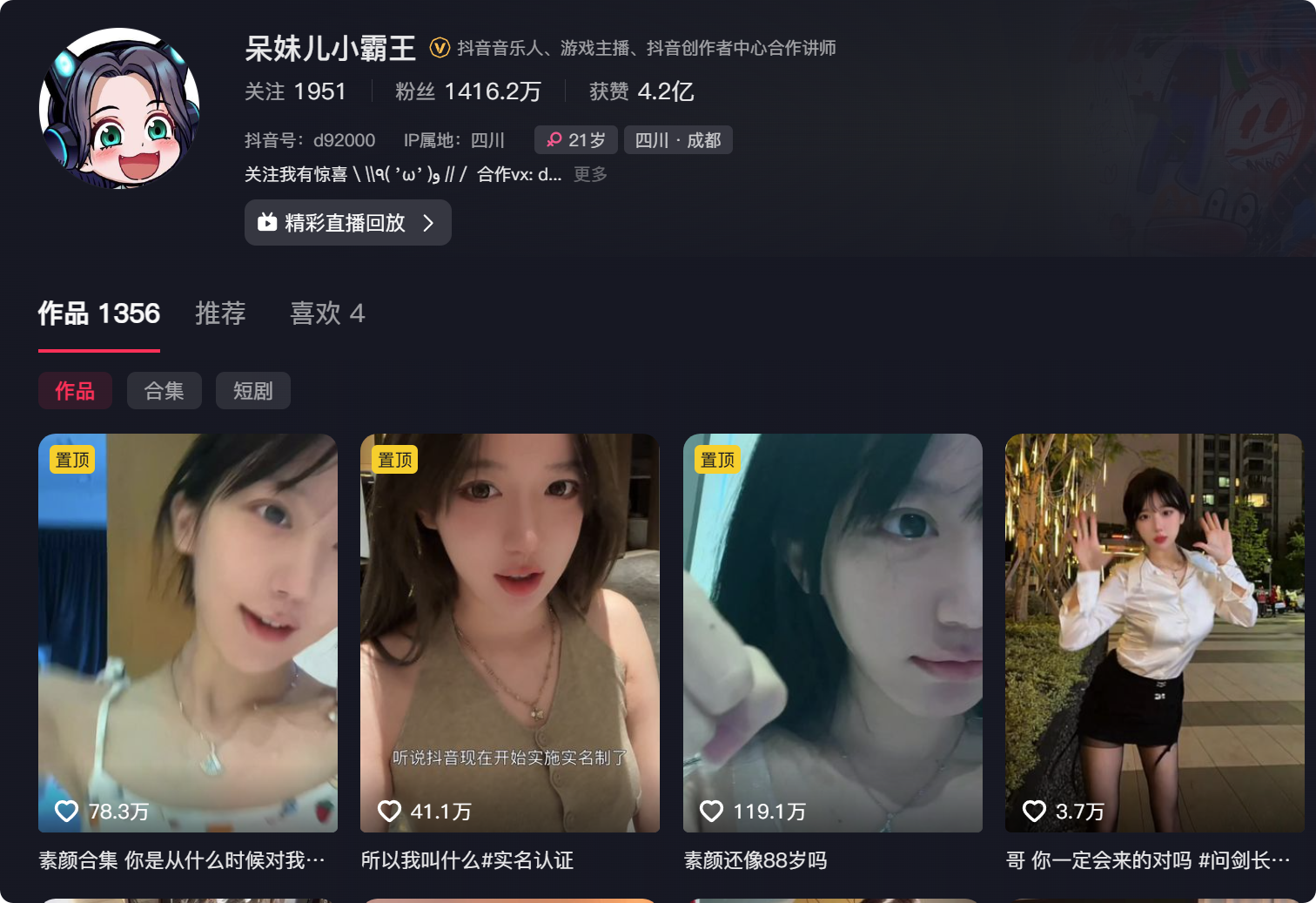Switch to the 推荐 tab
This screenshot has width=1316, height=903.
(220, 313)
